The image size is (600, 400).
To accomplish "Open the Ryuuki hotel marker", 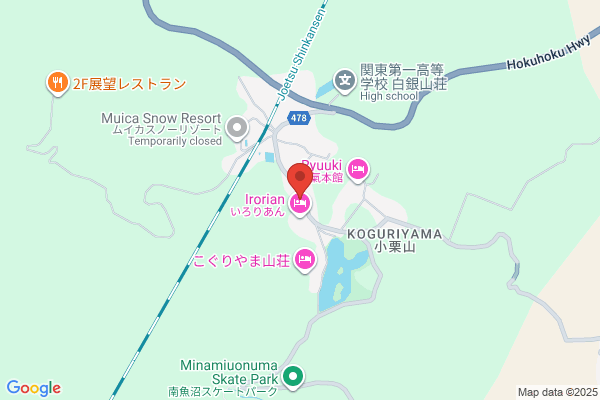I will tap(358, 168).
